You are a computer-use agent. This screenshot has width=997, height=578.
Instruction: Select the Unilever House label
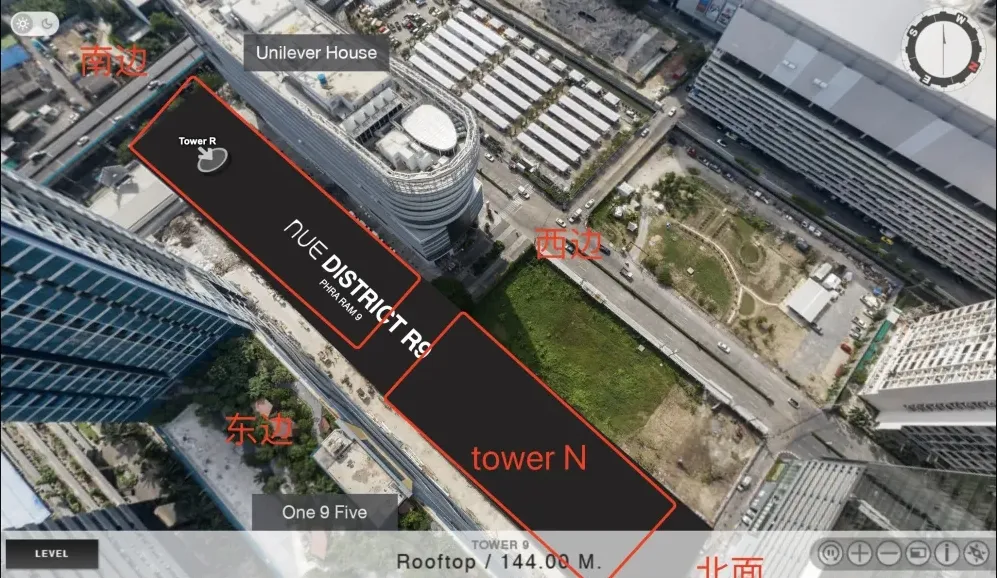click(317, 52)
